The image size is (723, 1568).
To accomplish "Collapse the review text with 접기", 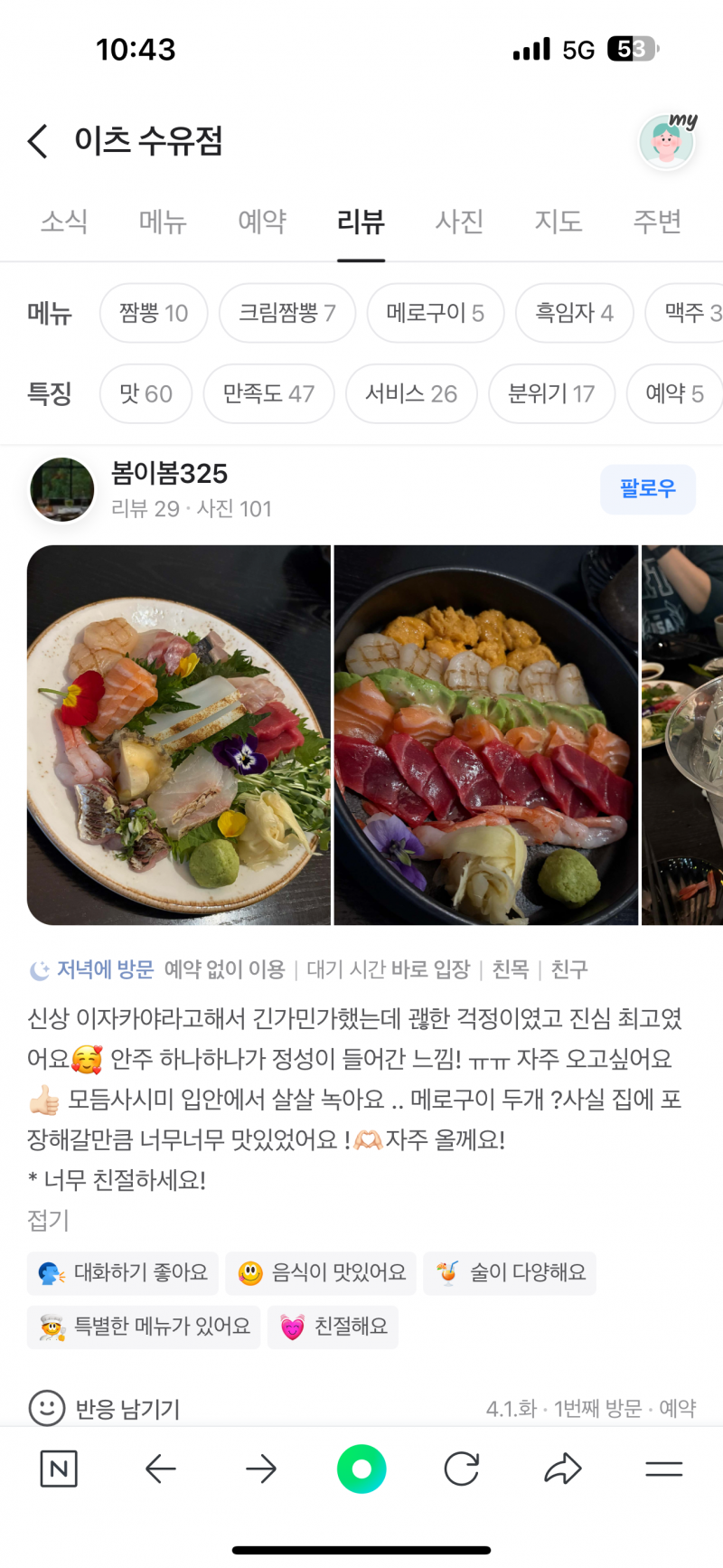I will pos(48,1221).
